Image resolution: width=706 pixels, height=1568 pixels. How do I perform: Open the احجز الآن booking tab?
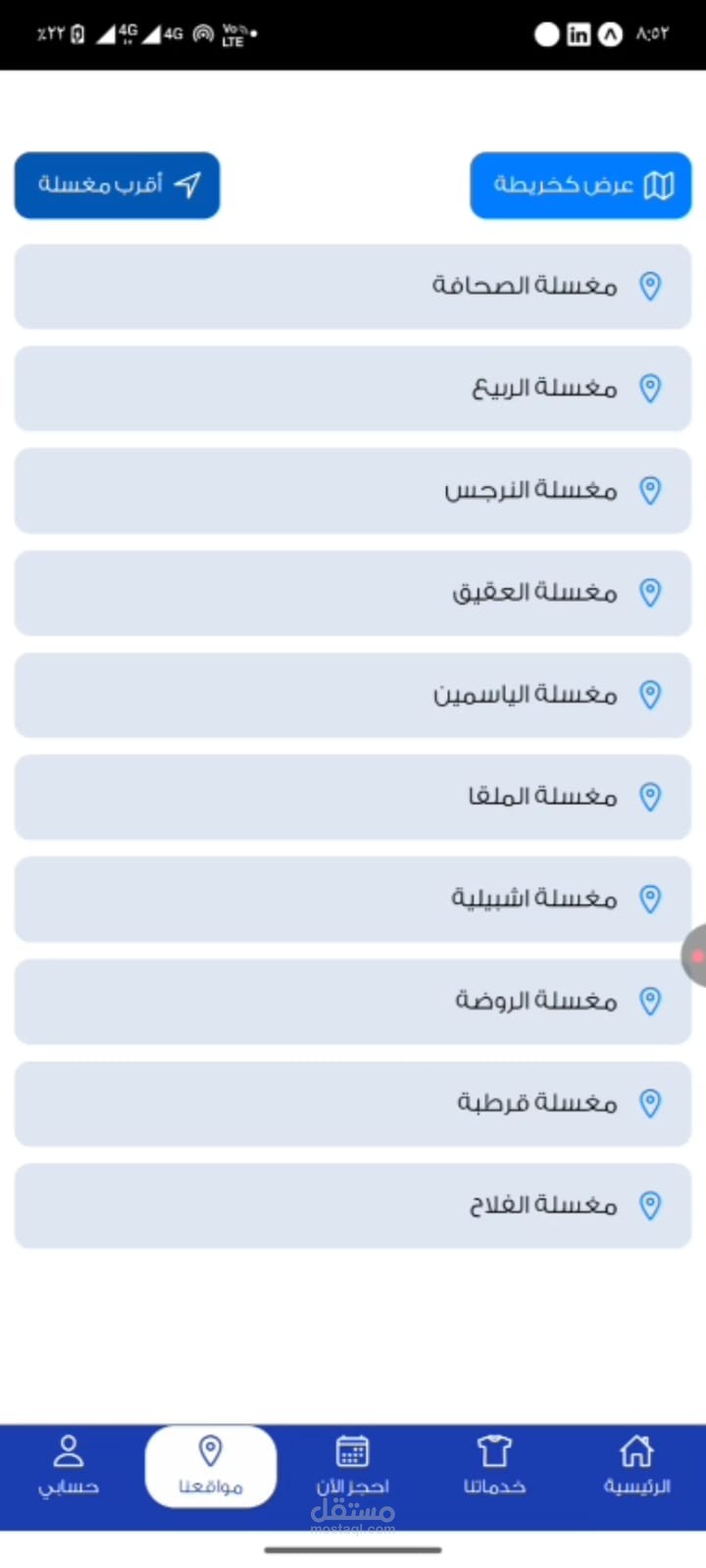[352, 1466]
